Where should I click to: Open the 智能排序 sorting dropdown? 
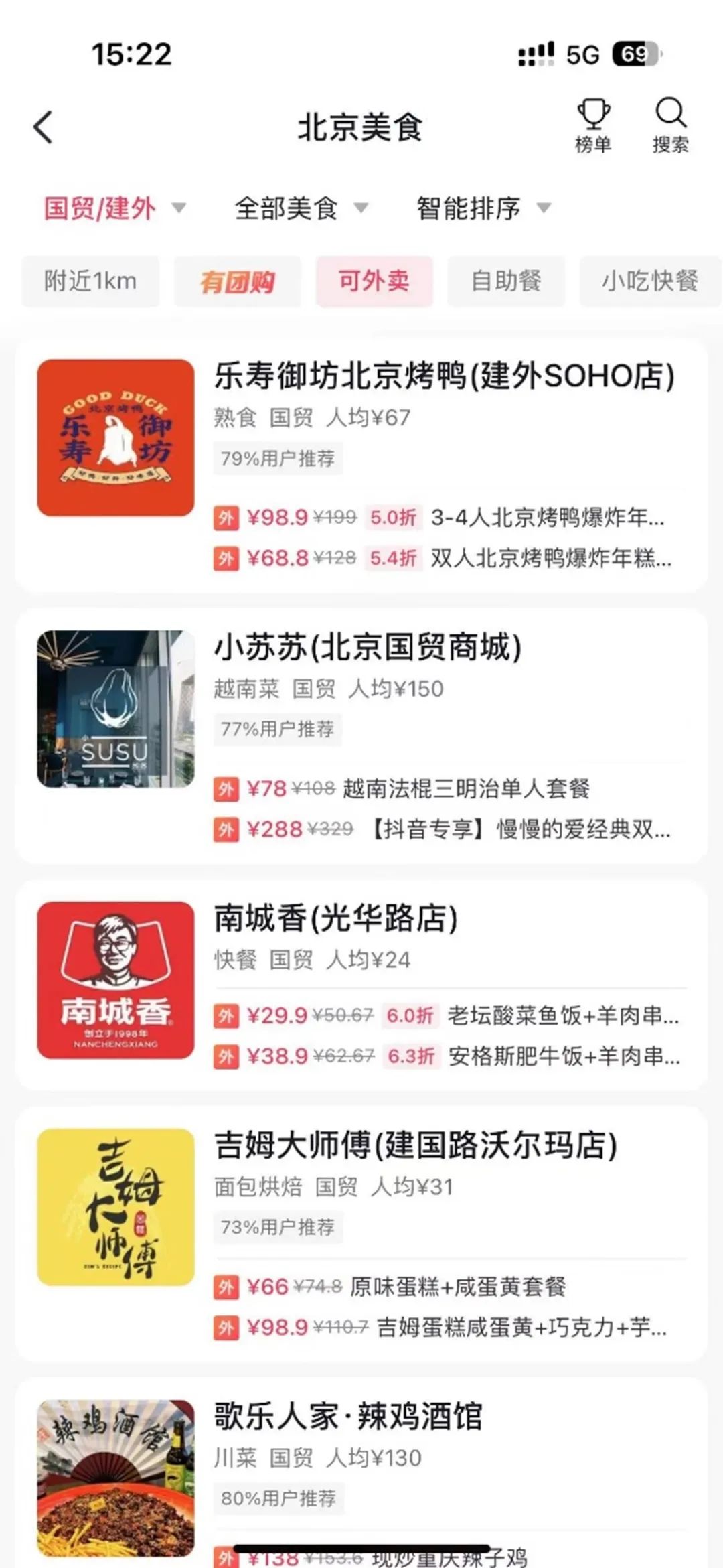[483, 208]
